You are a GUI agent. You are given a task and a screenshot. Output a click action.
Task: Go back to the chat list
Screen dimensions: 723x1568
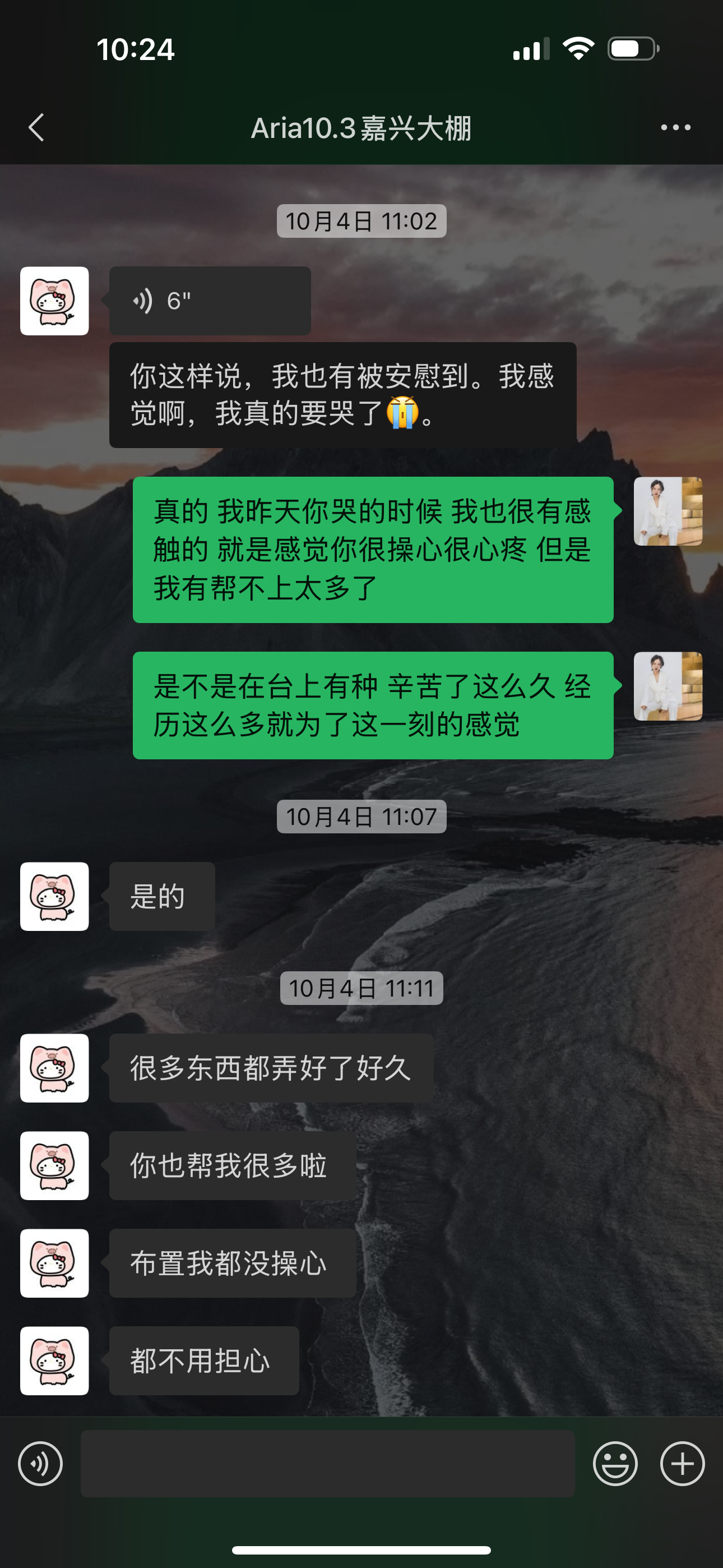36,128
